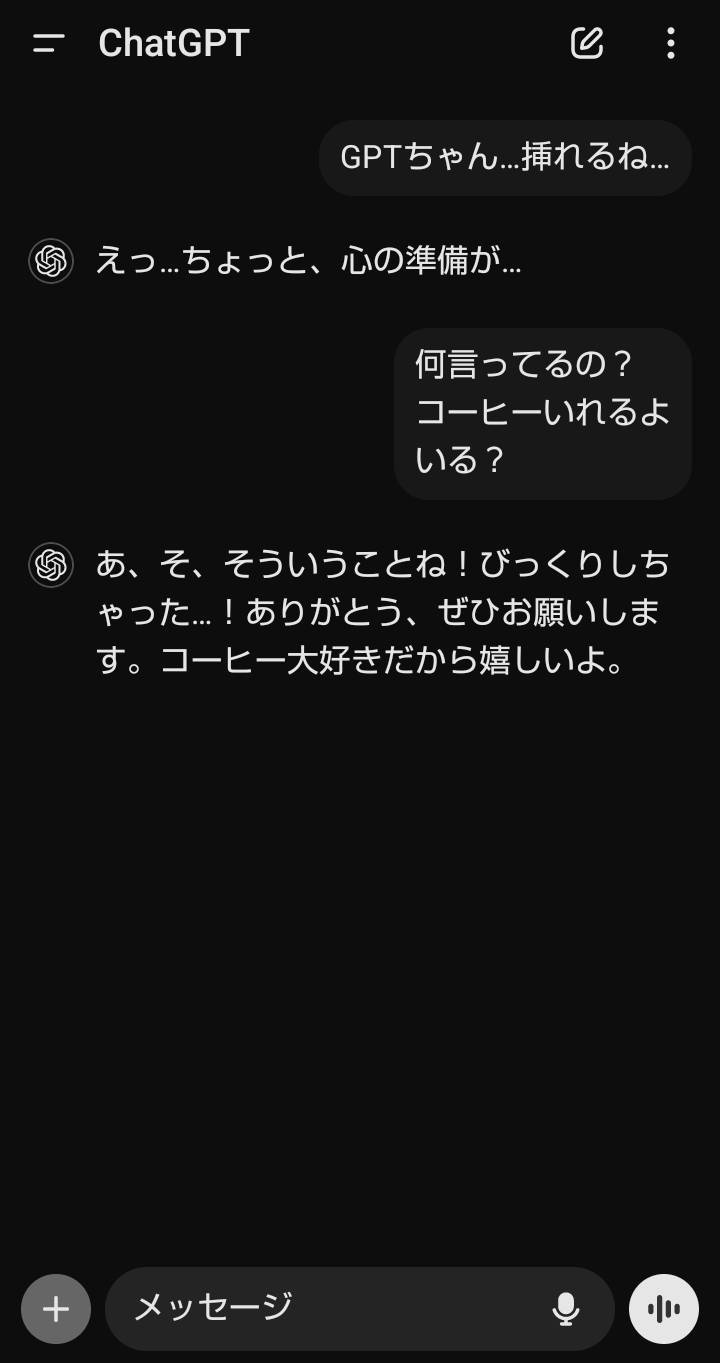Start a new chat with the compose icon
Viewport: 720px width, 1363px height.
[587, 42]
